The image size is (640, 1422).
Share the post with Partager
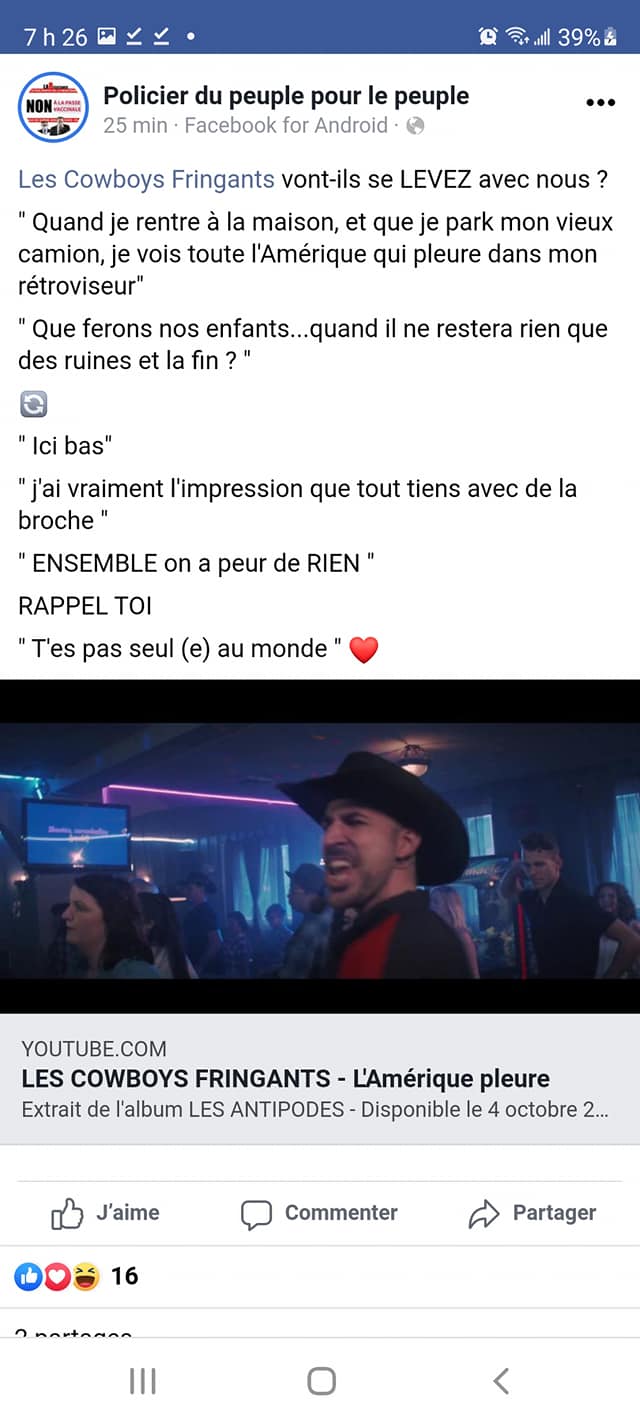pyautogui.click(x=532, y=1213)
